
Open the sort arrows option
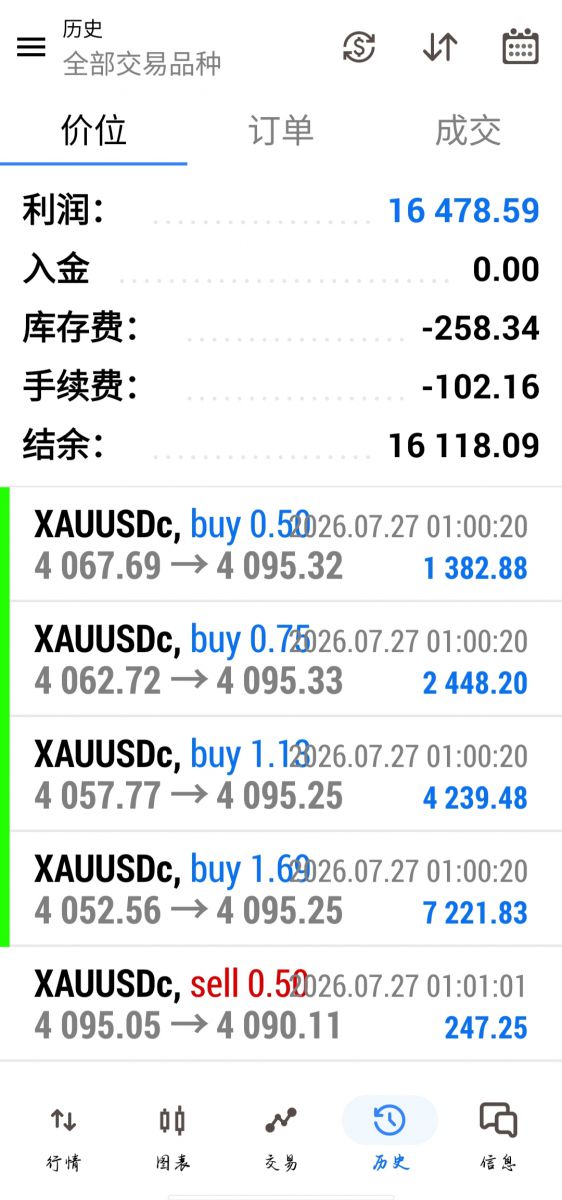pyautogui.click(x=440, y=47)
